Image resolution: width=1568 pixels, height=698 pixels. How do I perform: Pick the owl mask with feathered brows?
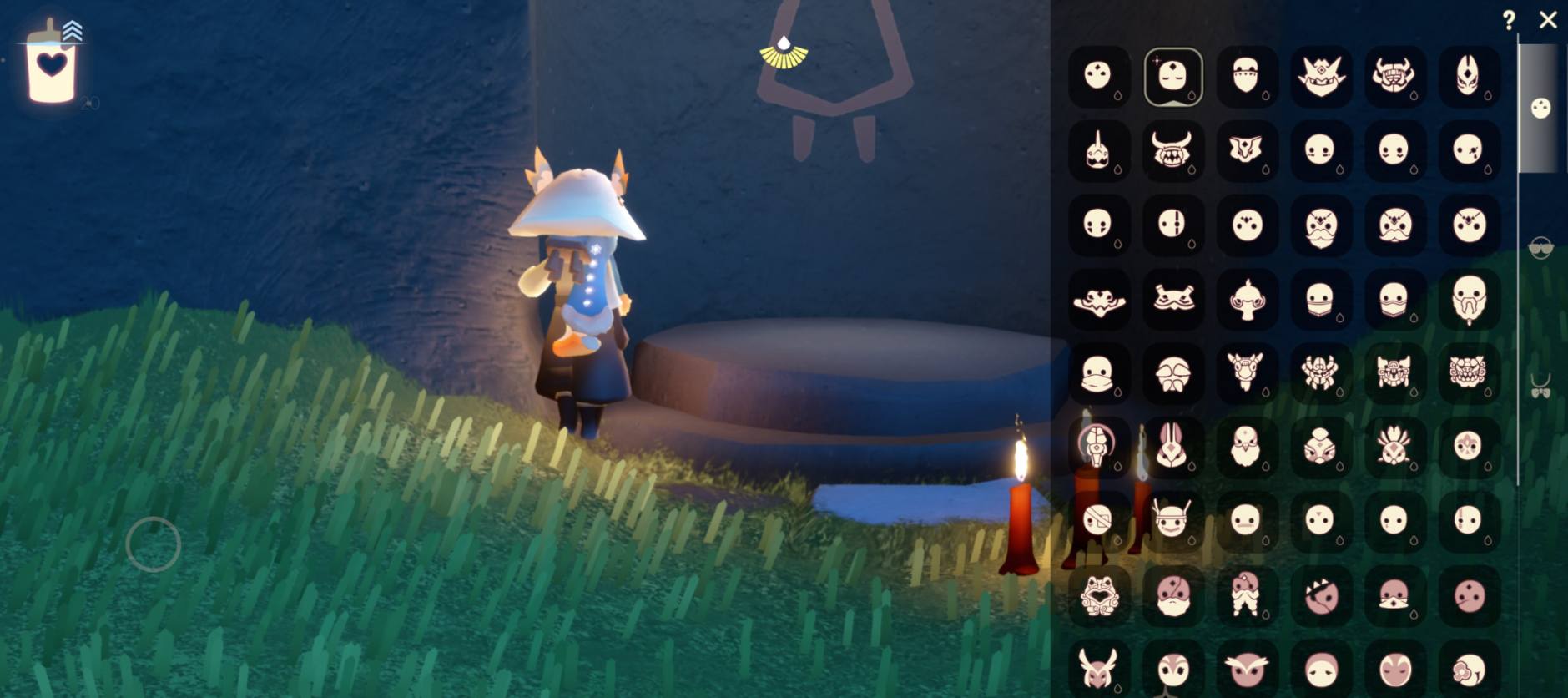(1246, 670)
